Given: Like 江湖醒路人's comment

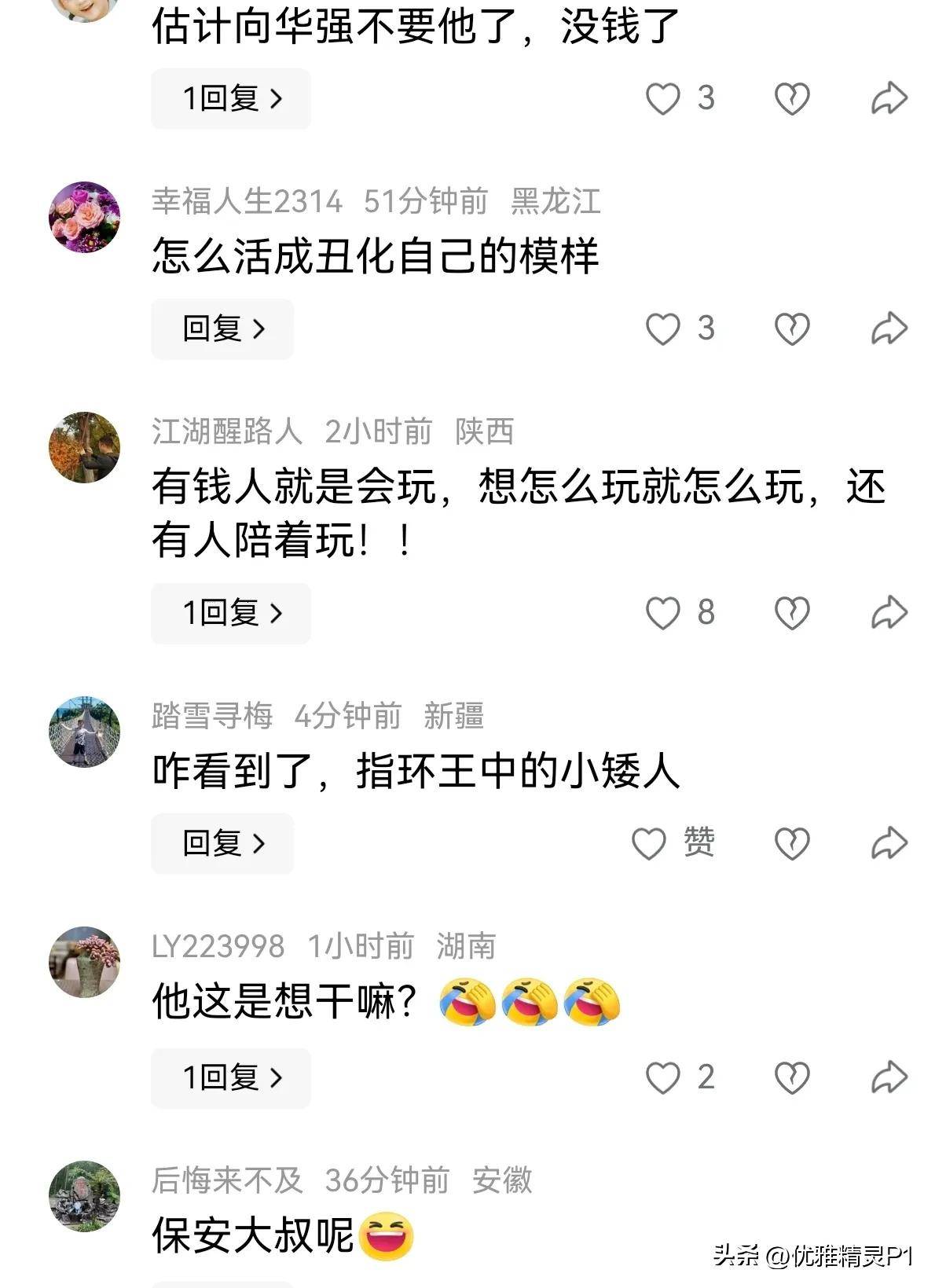Looking at the screenshot, I should pos(662,613).
